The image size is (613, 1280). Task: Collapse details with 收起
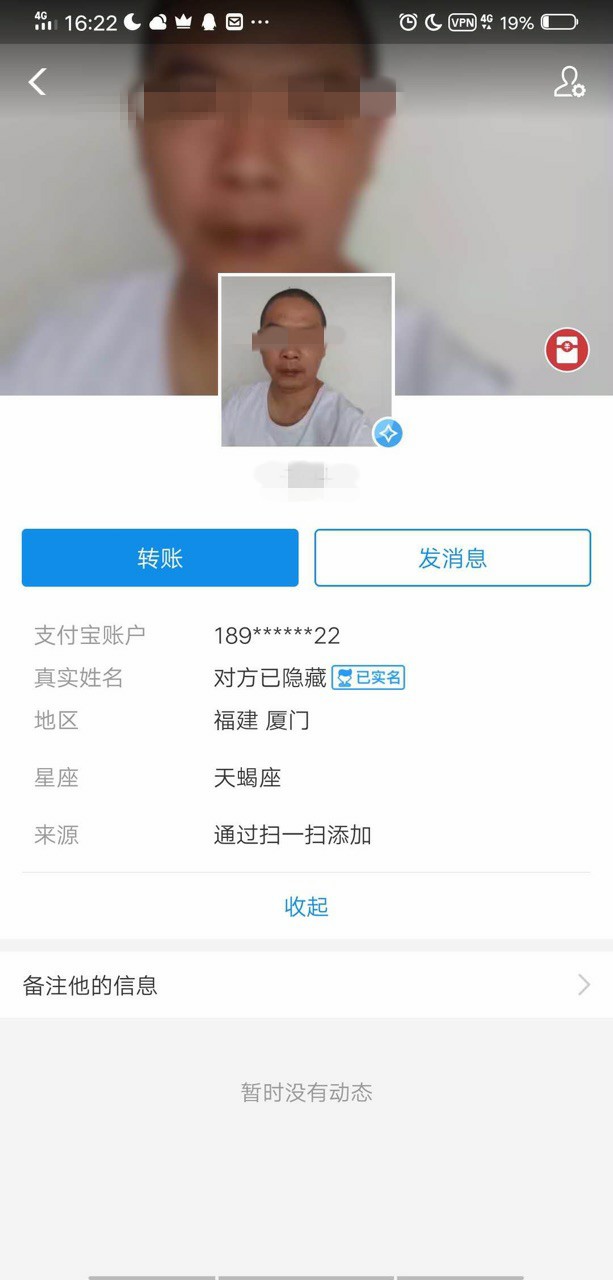click(306, 906)
